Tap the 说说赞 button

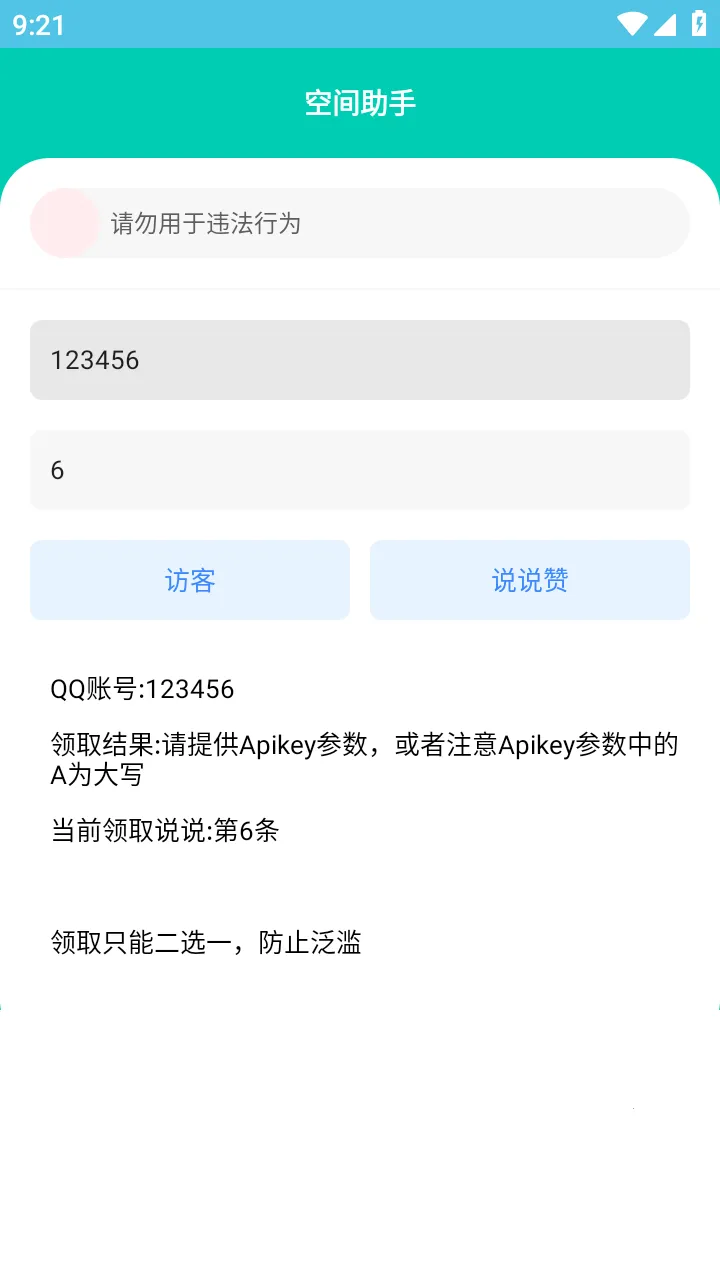[530, 580]
